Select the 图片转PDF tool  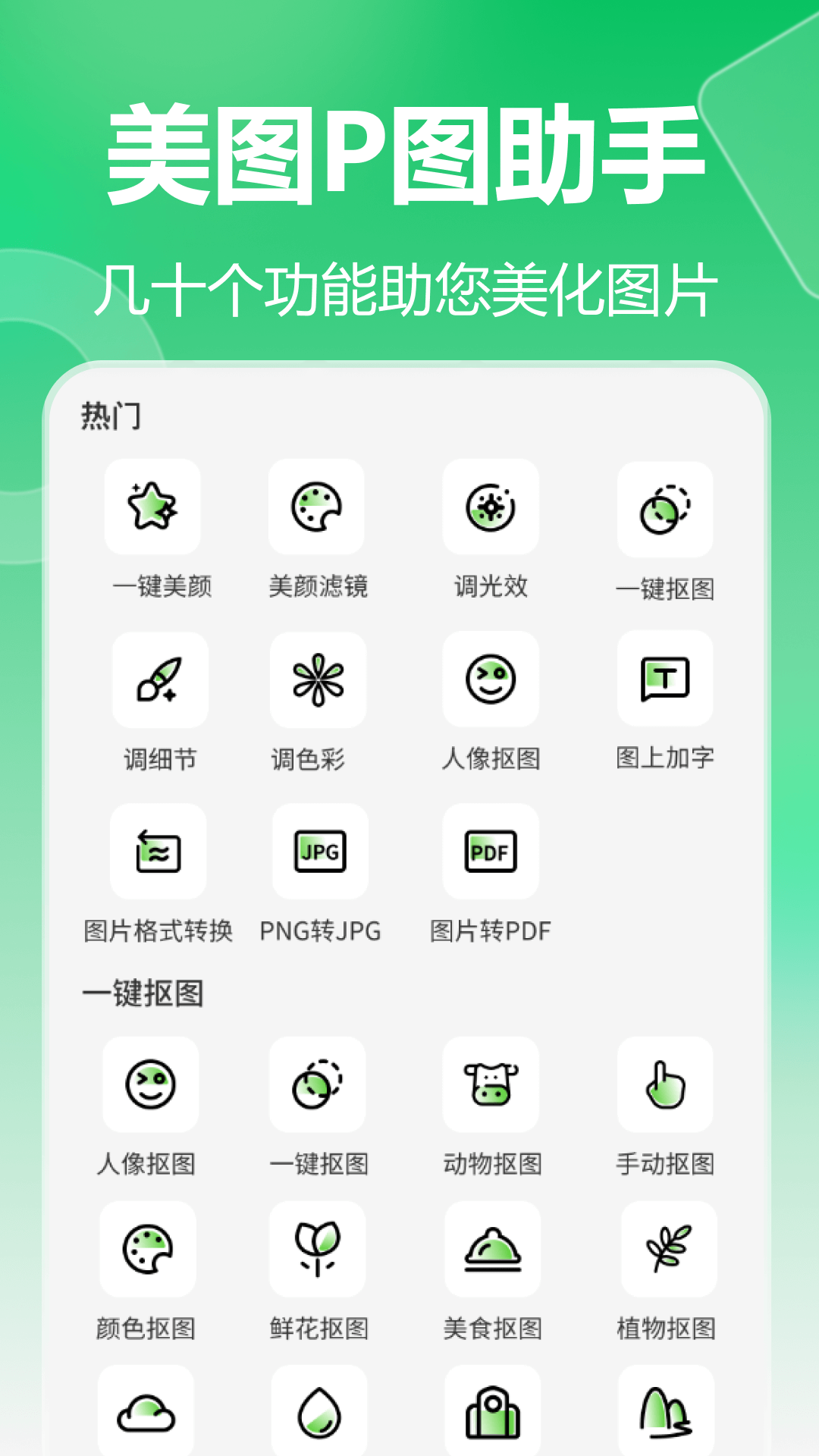click(491, 852)
